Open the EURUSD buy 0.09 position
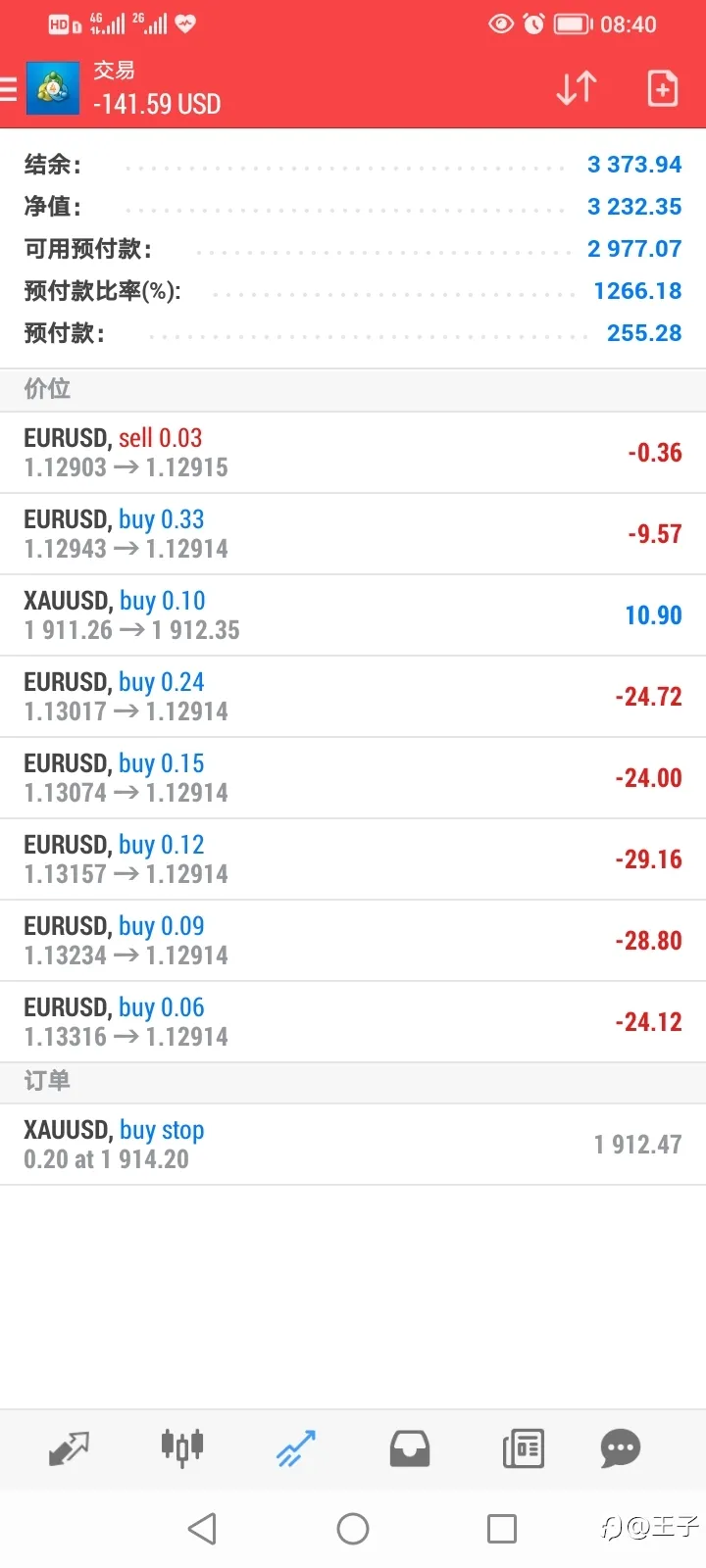The image size is (706, 1568). [353, 940]
